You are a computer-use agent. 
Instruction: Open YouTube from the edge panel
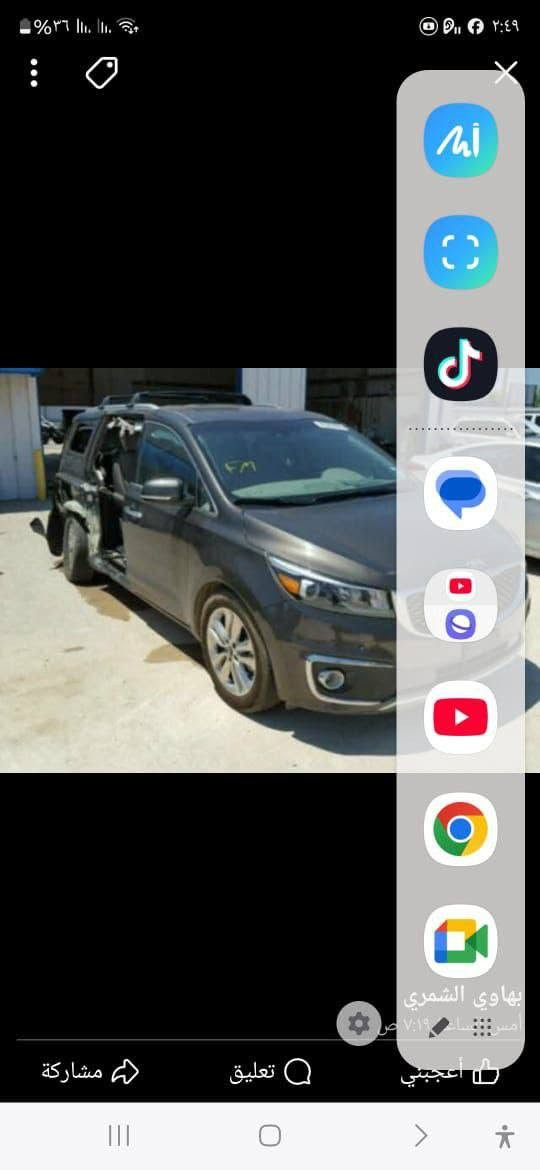point(460,717)
